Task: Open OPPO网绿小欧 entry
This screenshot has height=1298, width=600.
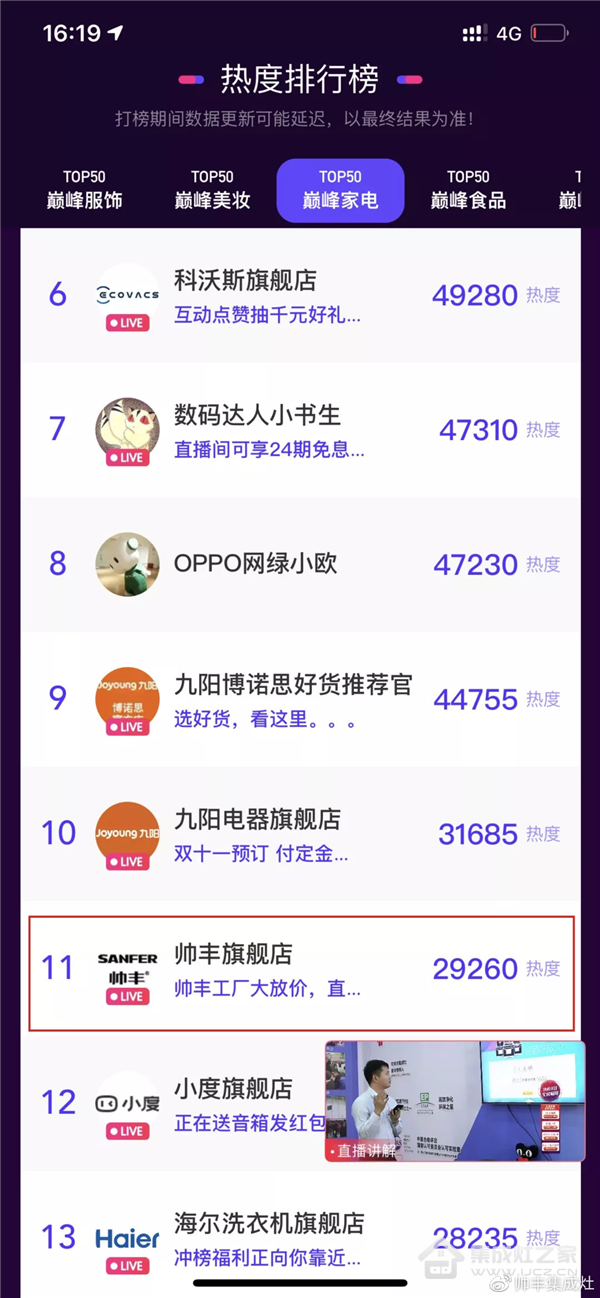Action: coord(300,564)
